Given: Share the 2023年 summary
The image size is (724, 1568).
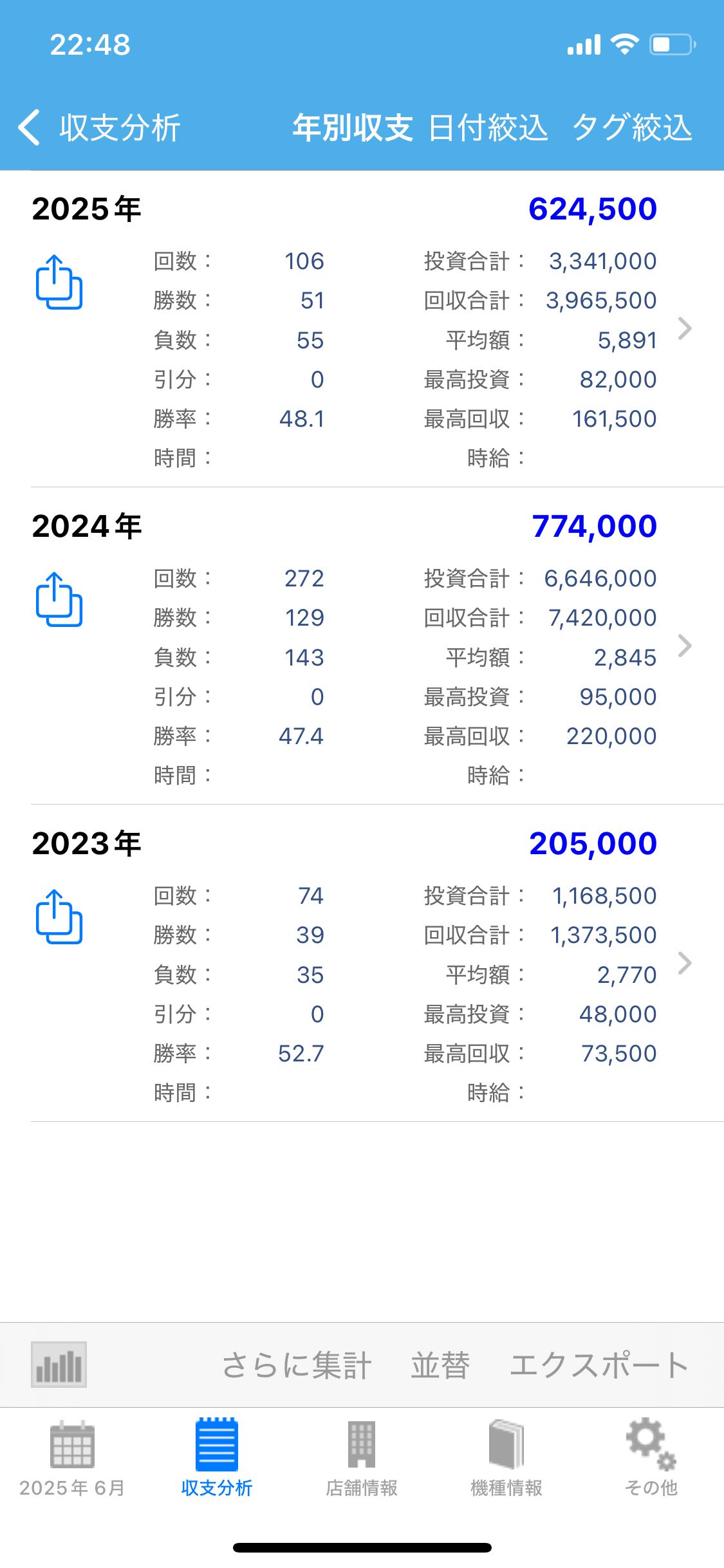Looking at the screenshot, I should [x=59, y=917].
